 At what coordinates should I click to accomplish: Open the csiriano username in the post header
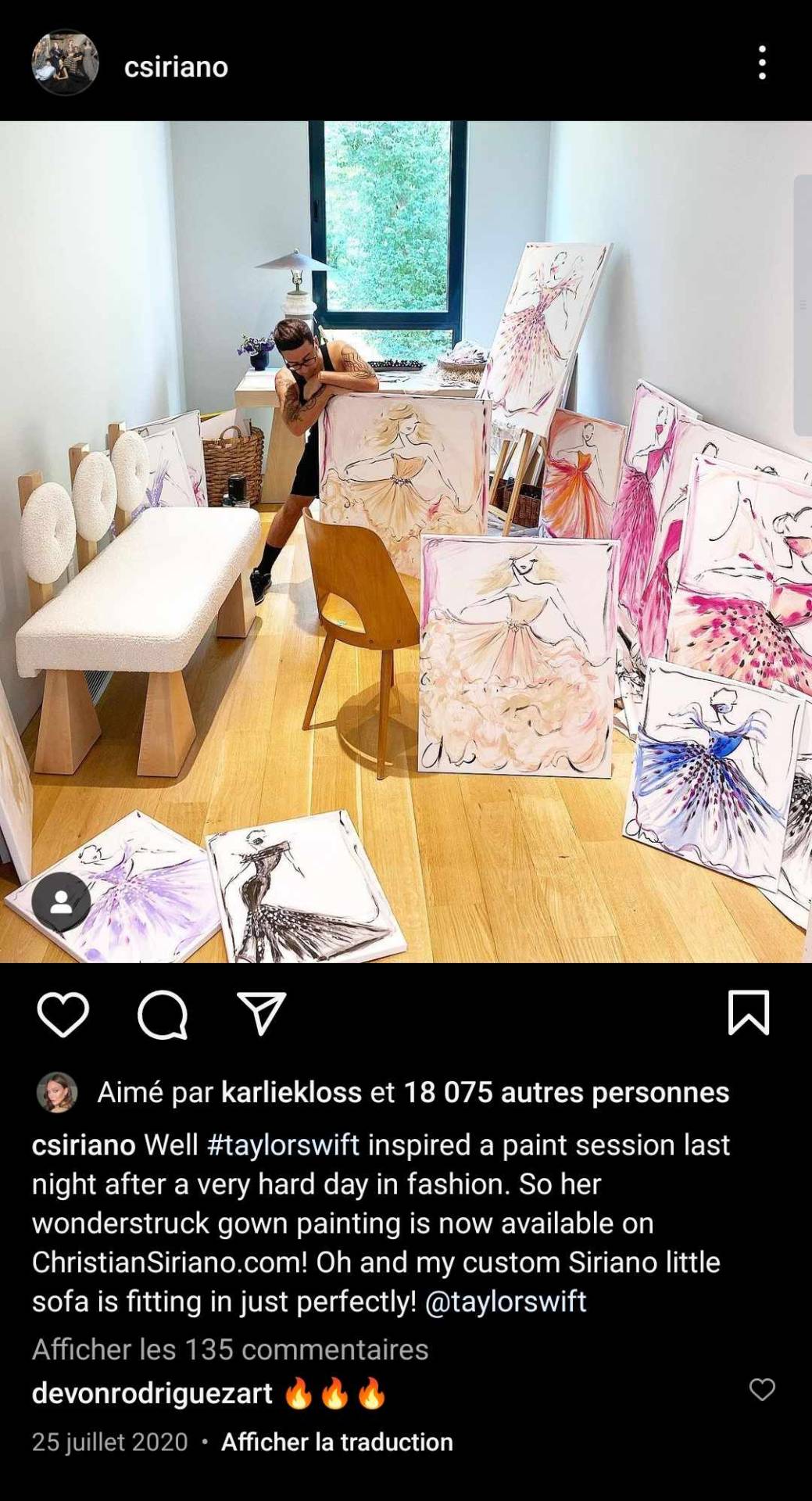click(x=176, y=67)
